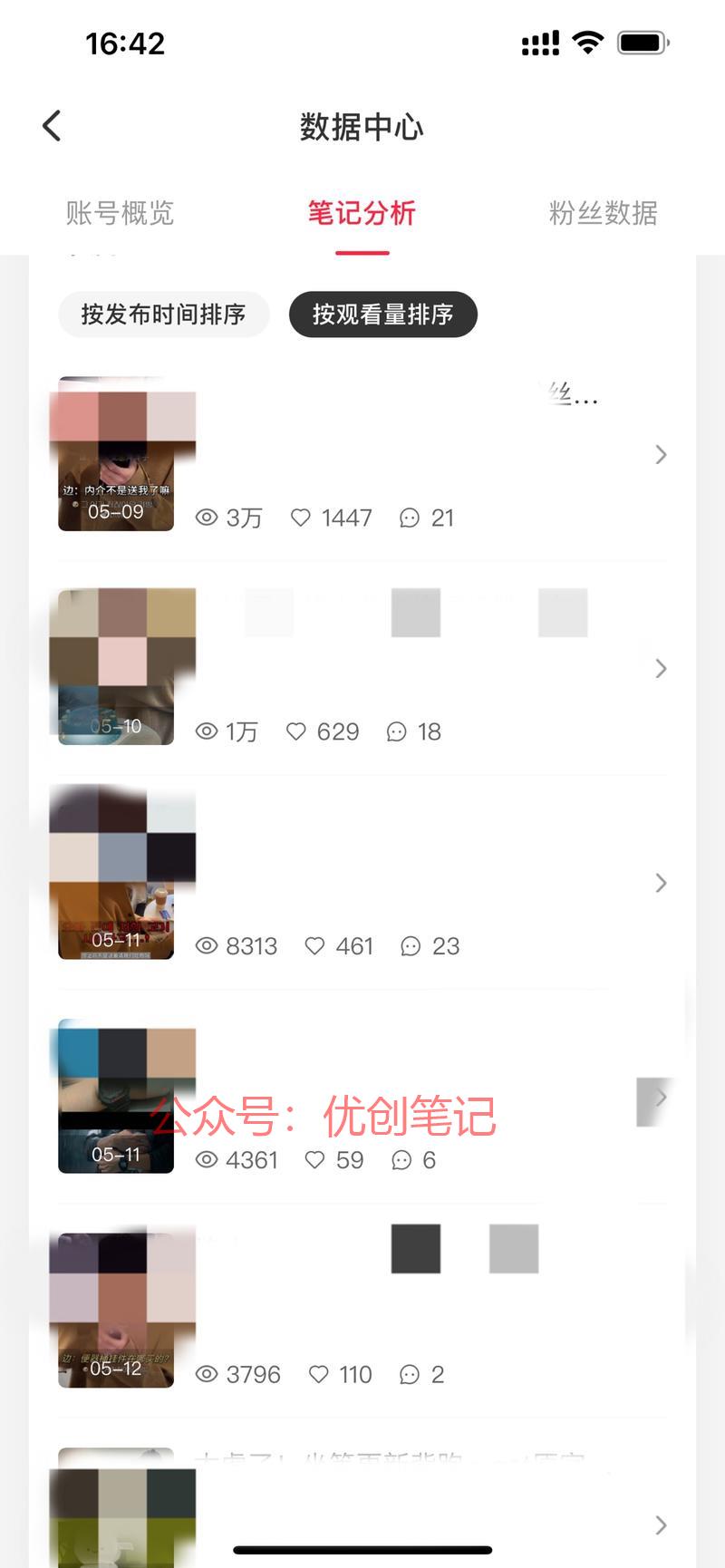Open the 粉丝数据 tab
Screen dimensions: 725x1568
coord(603,213)
